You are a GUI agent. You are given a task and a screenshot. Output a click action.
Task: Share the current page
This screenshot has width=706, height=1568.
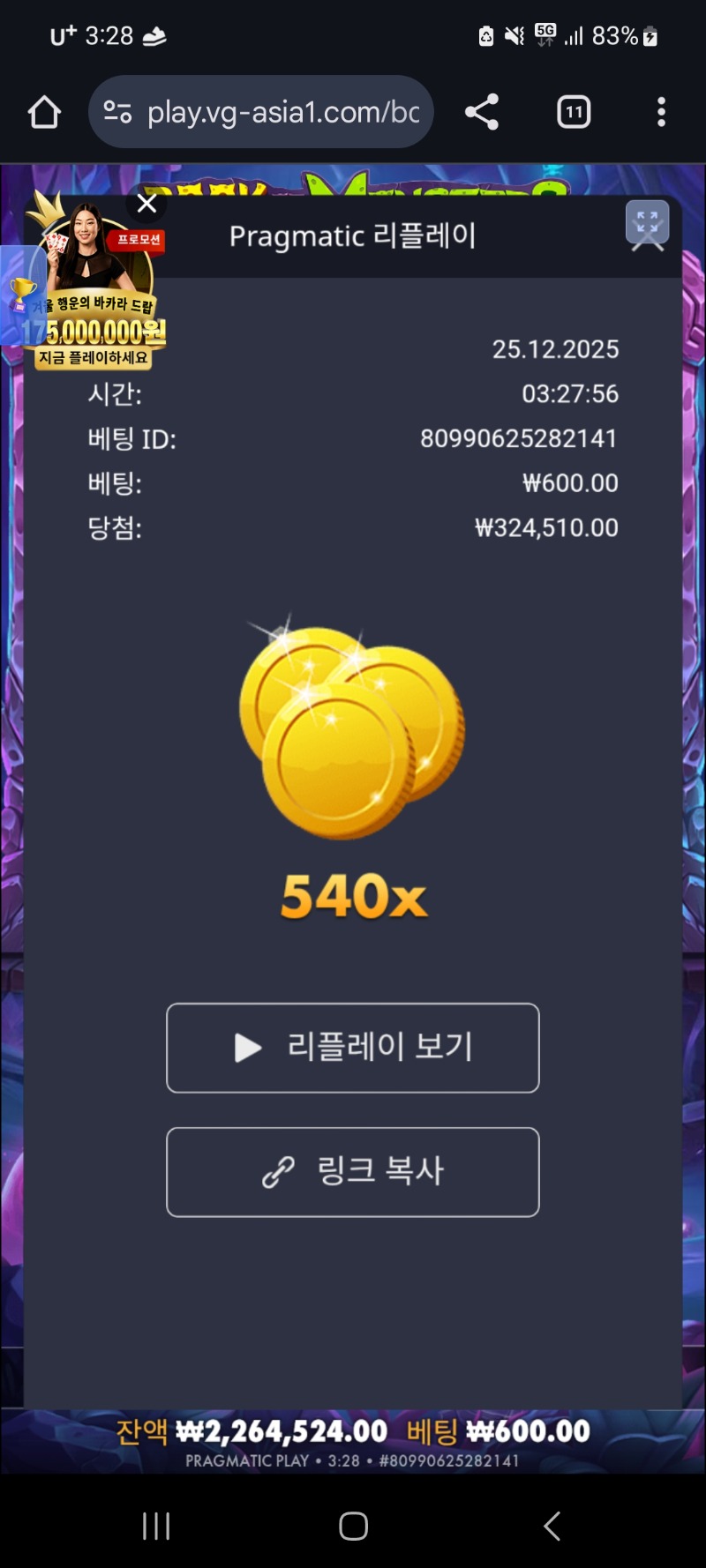point(482,112)
